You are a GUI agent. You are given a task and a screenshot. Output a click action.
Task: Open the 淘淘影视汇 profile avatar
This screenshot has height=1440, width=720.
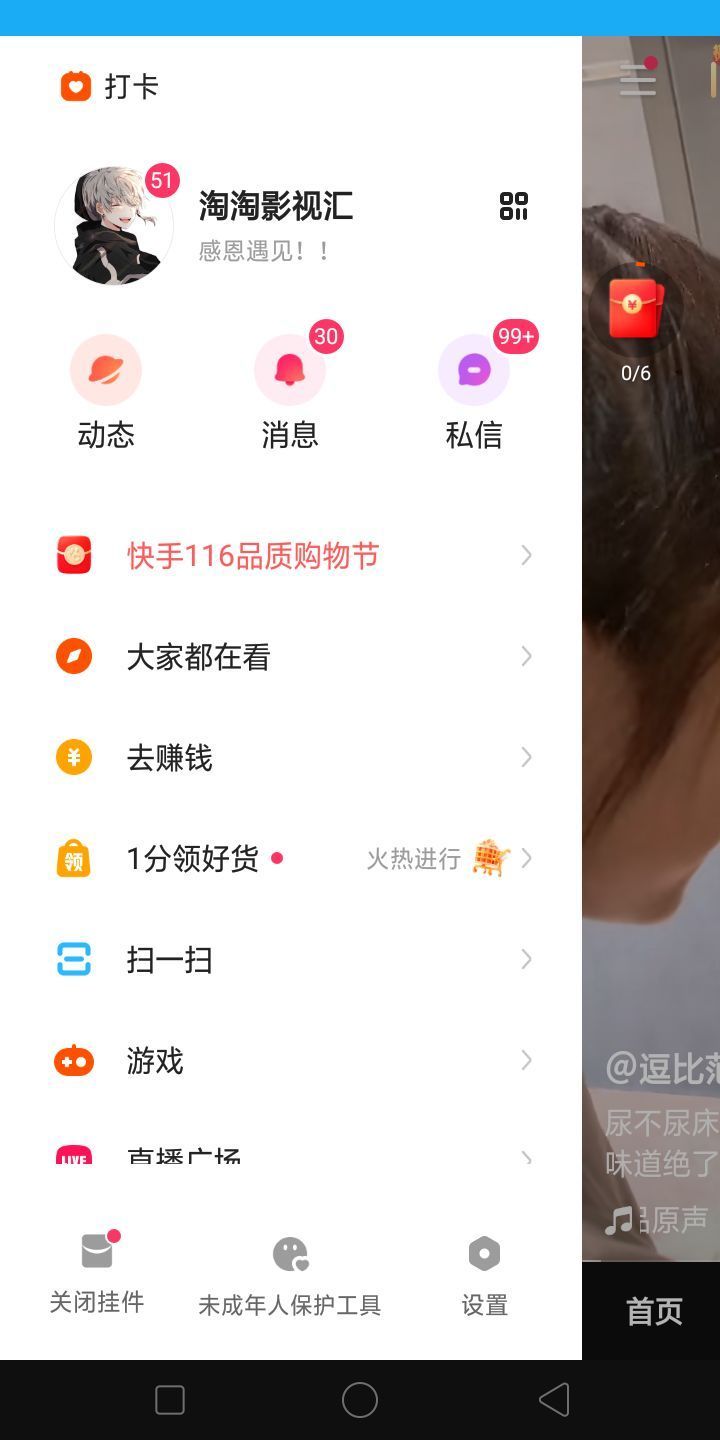(x=113, y=226)
